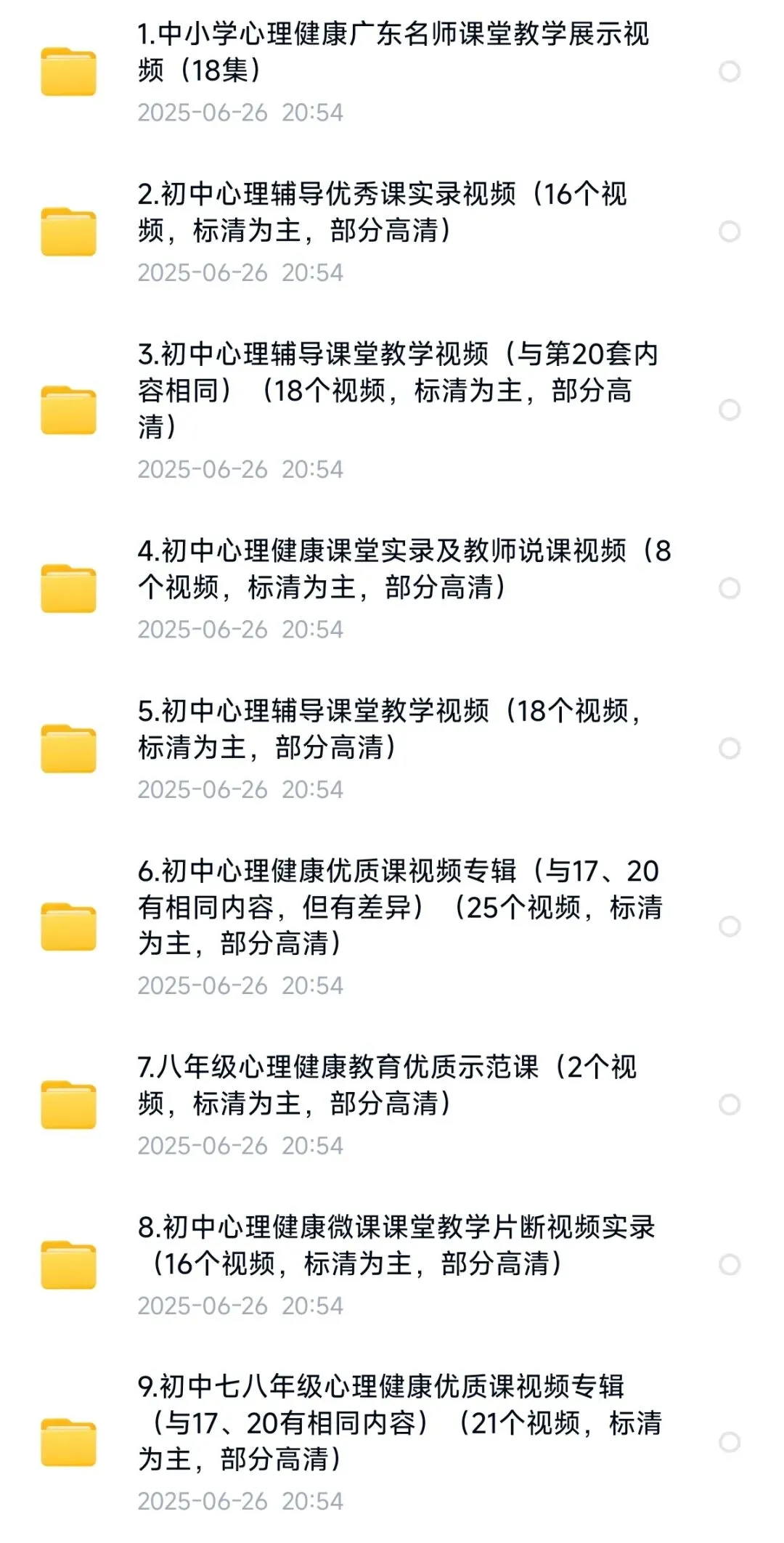The image size is (784, 1543).
Task: Open folder 3 with 与第20套内容相同 note
Action: pyautogui.click(x=392, y=410)
